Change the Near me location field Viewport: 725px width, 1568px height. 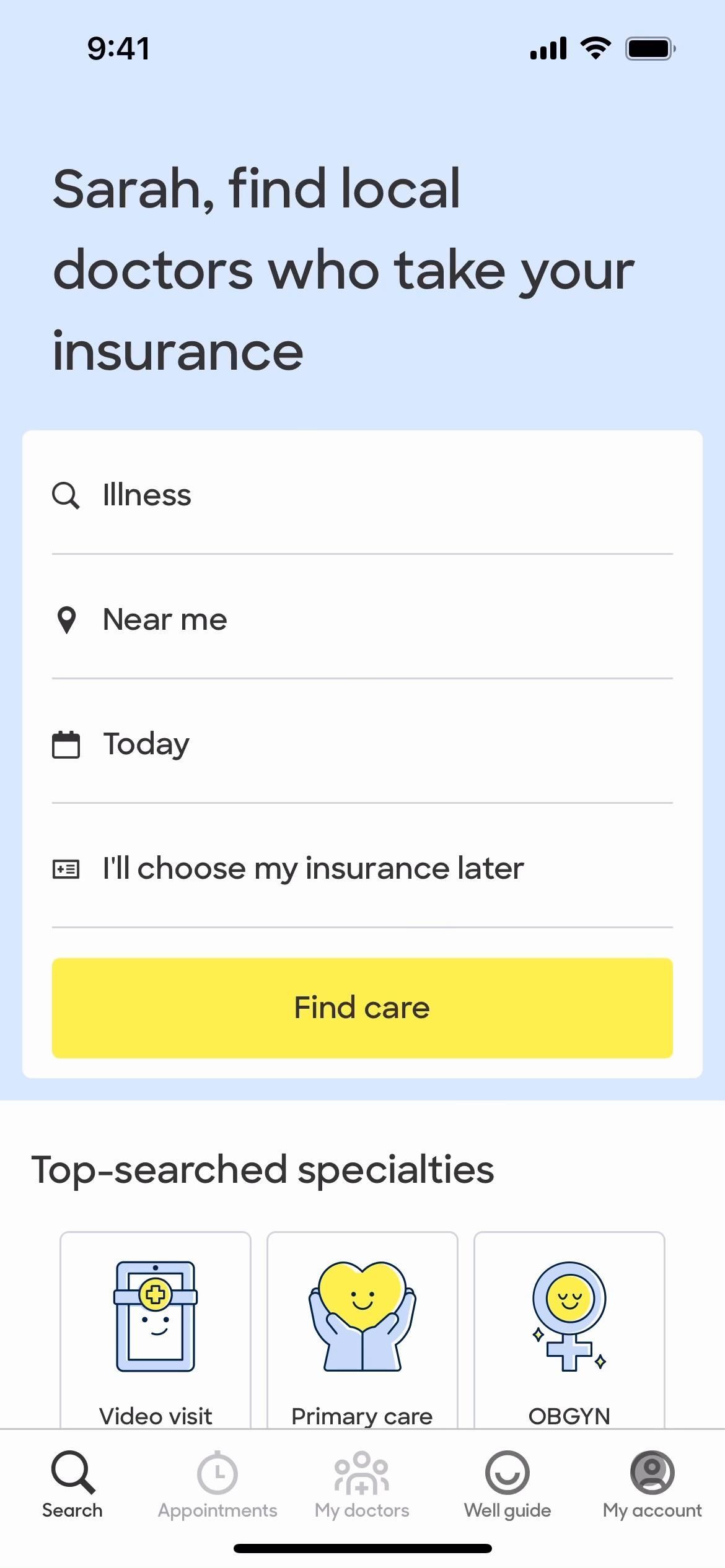click(x=362, y=620)
